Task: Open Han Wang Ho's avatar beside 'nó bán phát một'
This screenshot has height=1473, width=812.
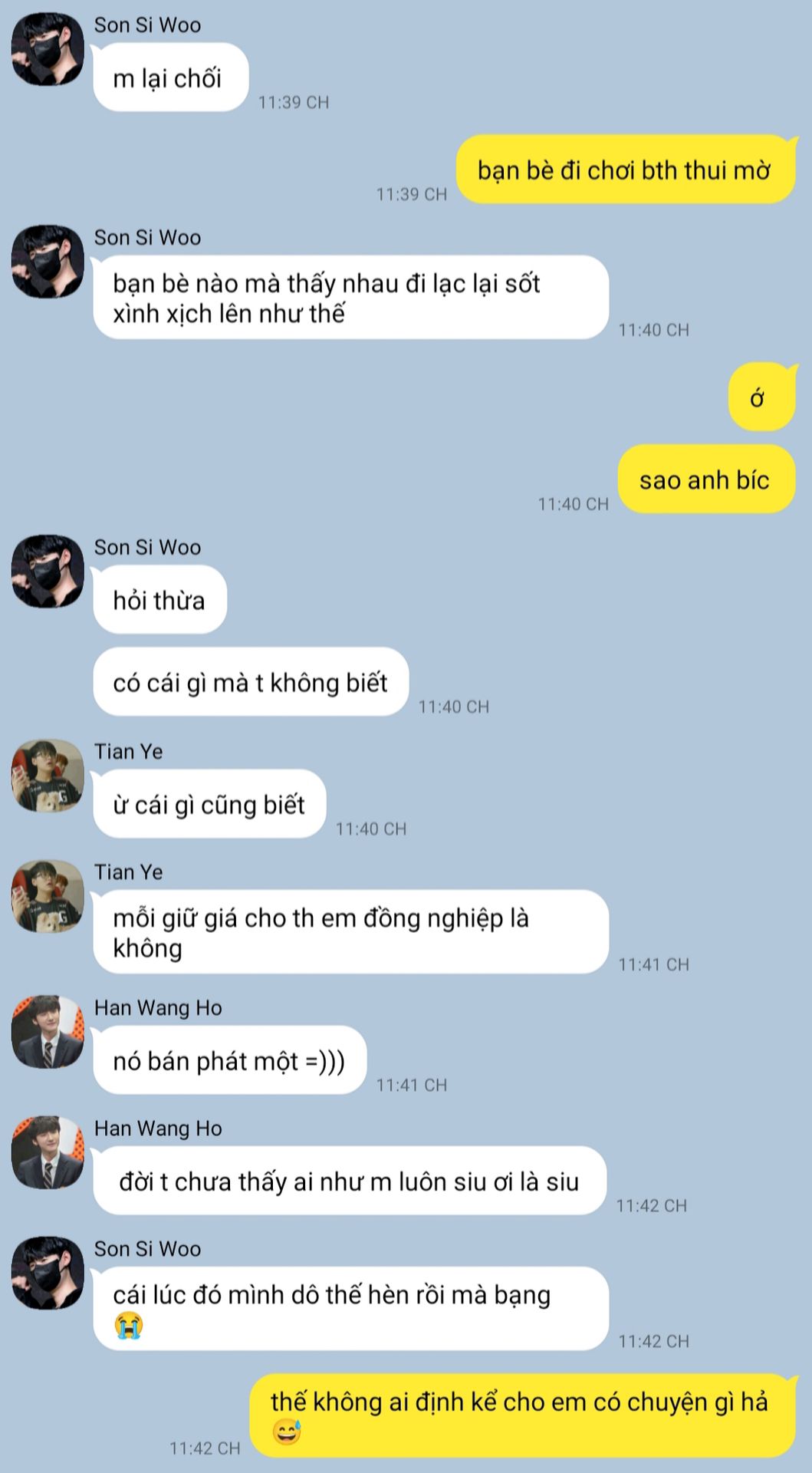Action: pyautogui.click(x=48, y=1032)
